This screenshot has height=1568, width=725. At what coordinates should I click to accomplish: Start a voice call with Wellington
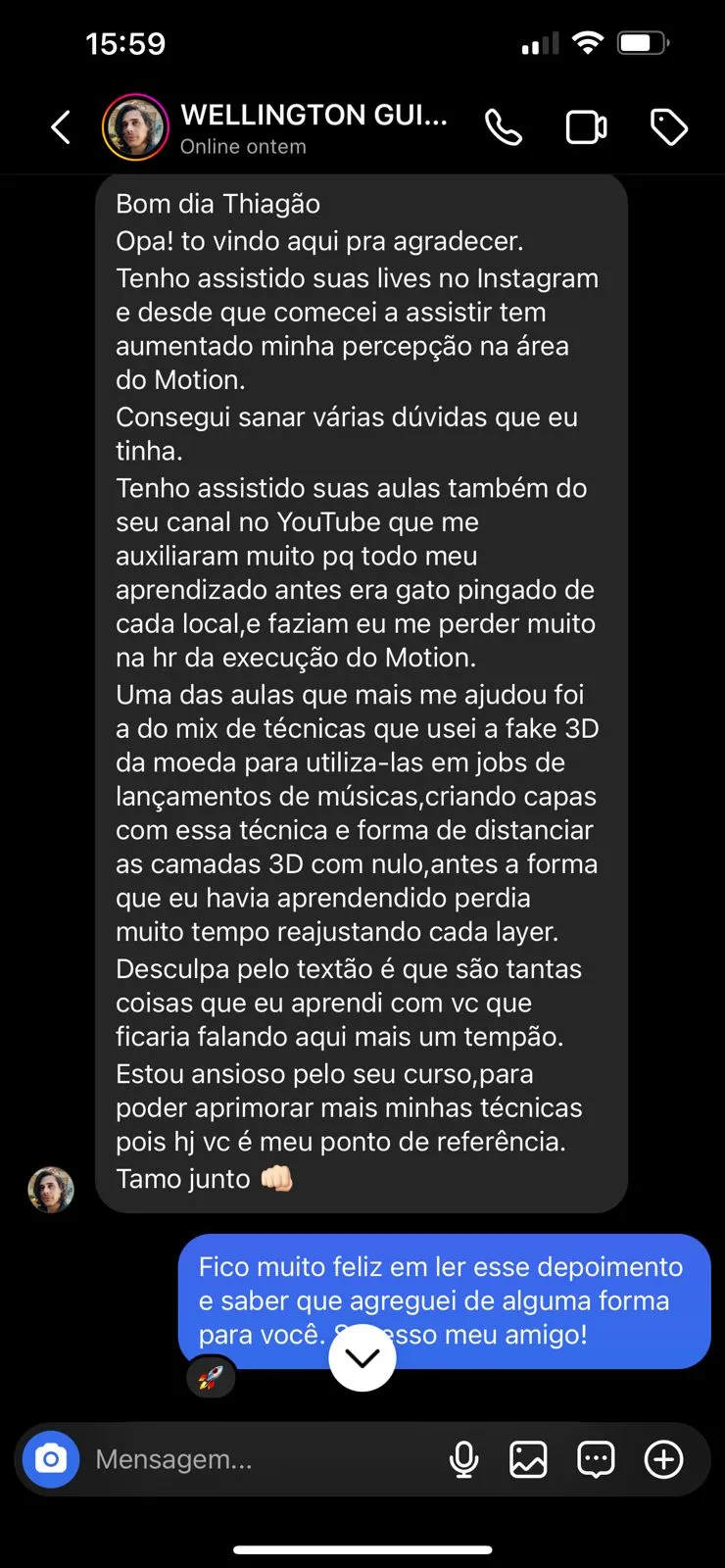click(504, 126)
